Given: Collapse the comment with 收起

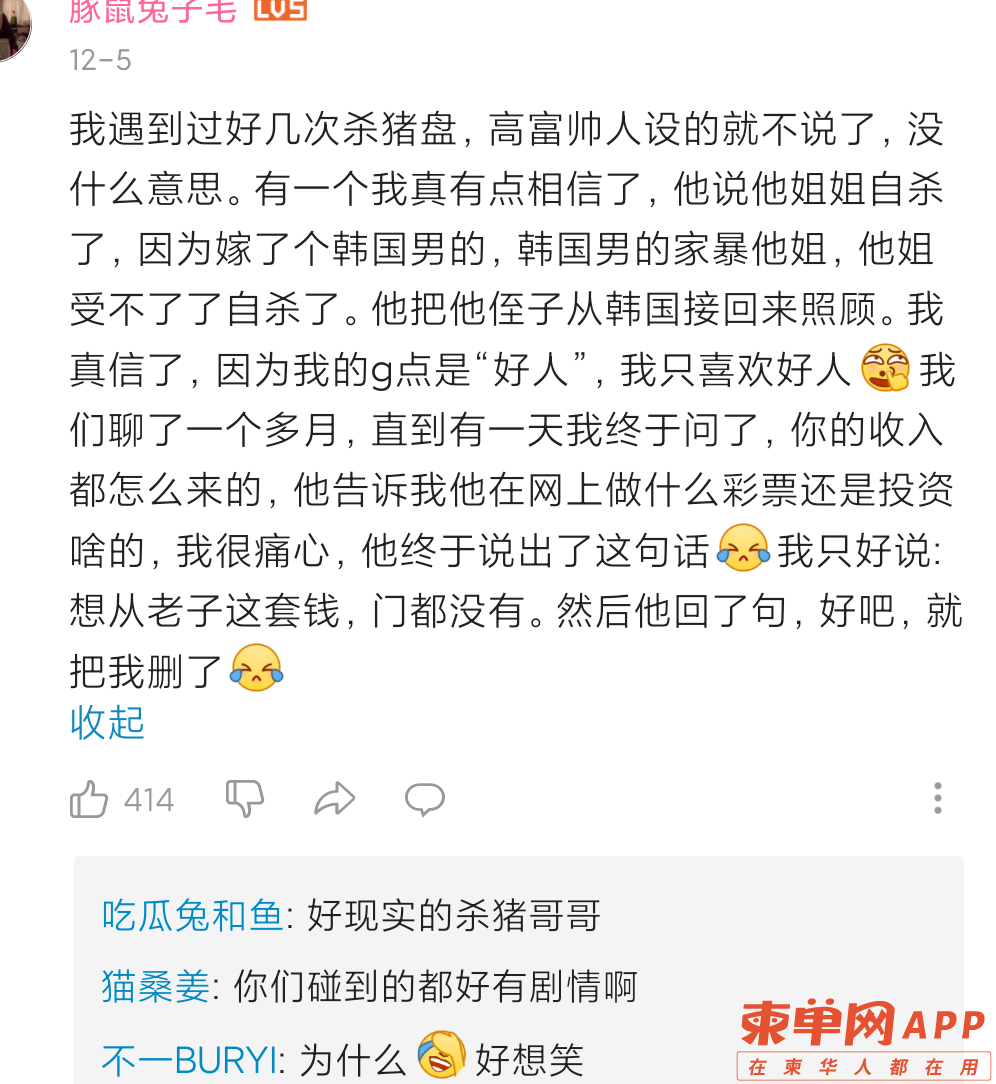Looking at the screenshot, I should pos(107,722).
